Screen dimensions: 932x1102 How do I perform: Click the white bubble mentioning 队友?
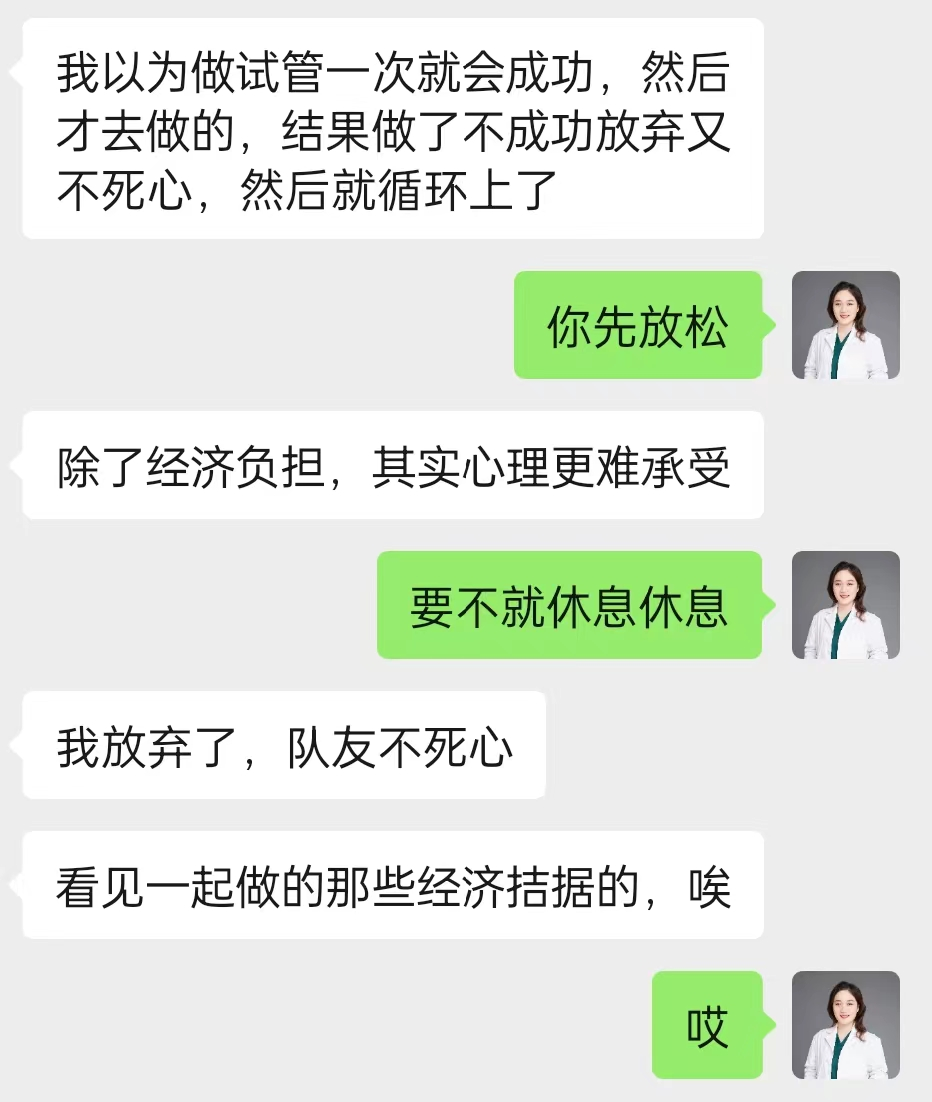283,747
